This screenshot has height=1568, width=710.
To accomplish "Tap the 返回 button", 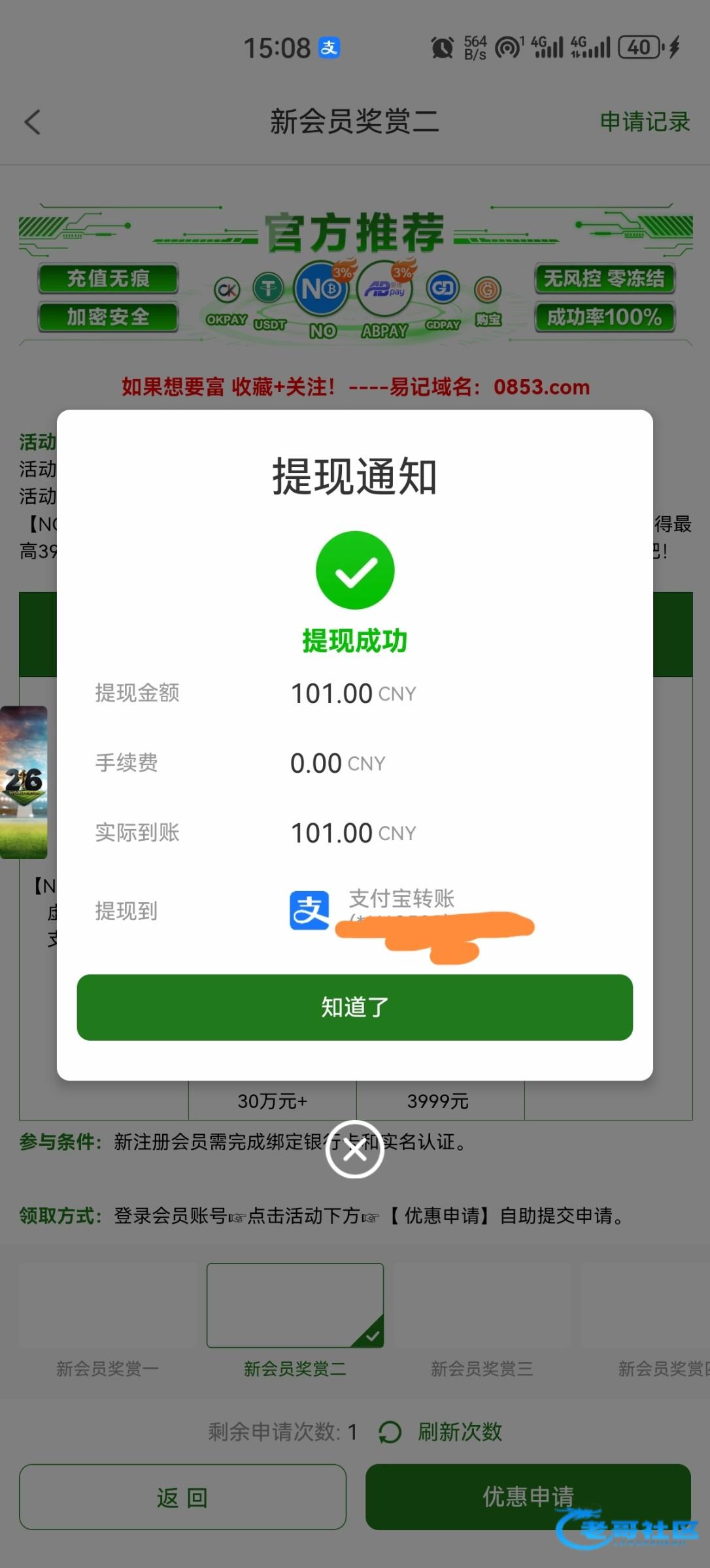I will click(x=182, y=1497).
